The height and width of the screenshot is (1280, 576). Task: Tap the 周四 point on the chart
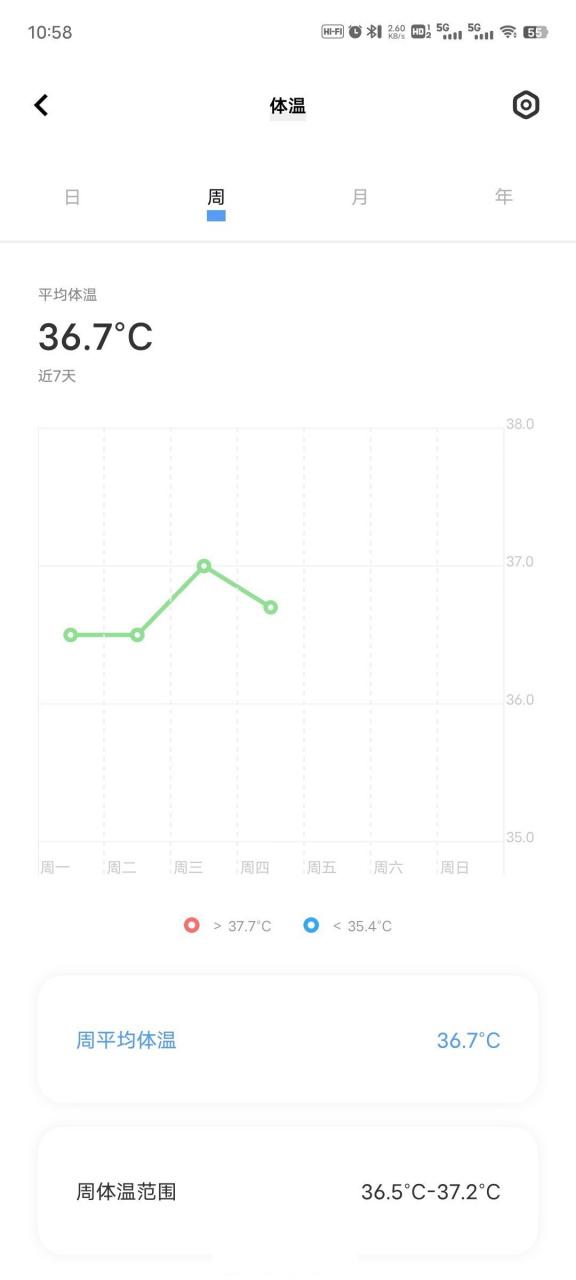(271, 607)
